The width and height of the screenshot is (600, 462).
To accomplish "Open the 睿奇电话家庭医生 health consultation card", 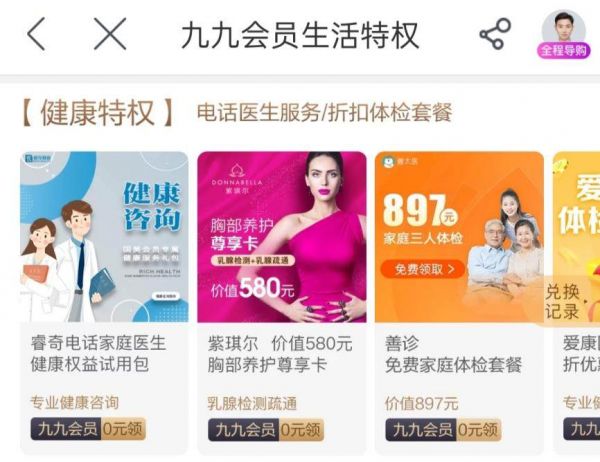I will click(104, 236).
